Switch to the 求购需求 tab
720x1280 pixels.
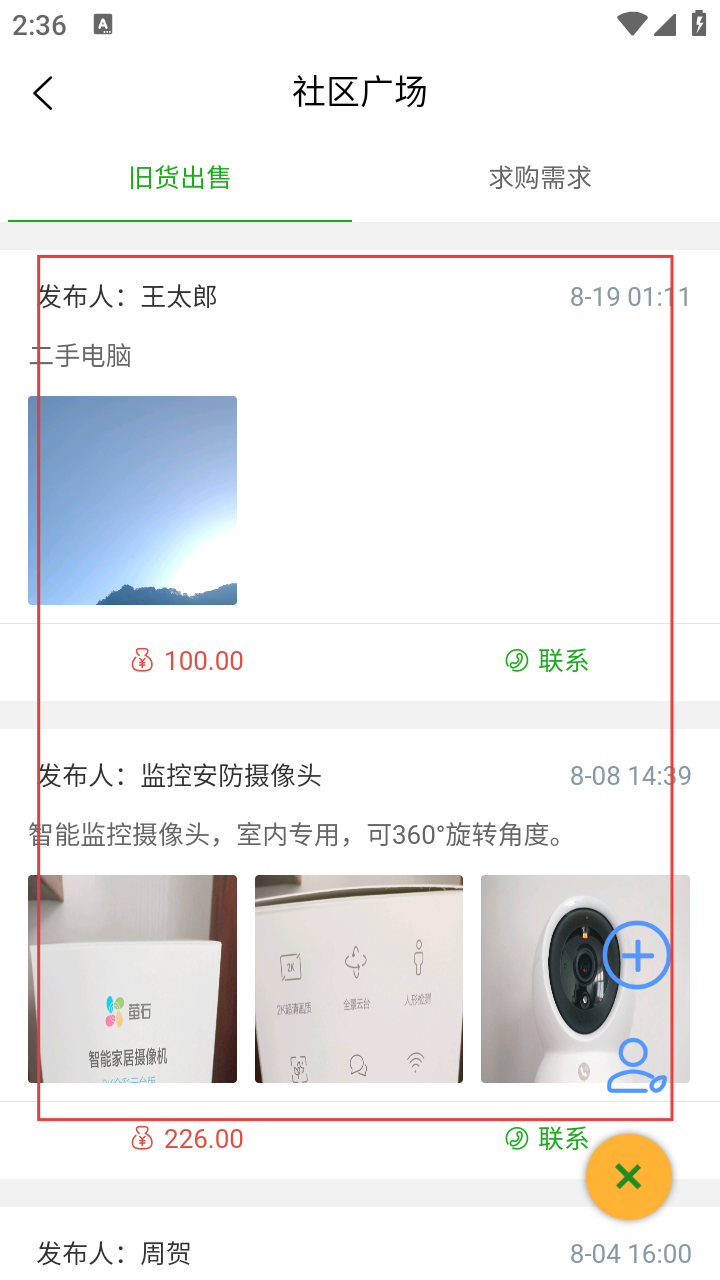click(x=540, y=178)
